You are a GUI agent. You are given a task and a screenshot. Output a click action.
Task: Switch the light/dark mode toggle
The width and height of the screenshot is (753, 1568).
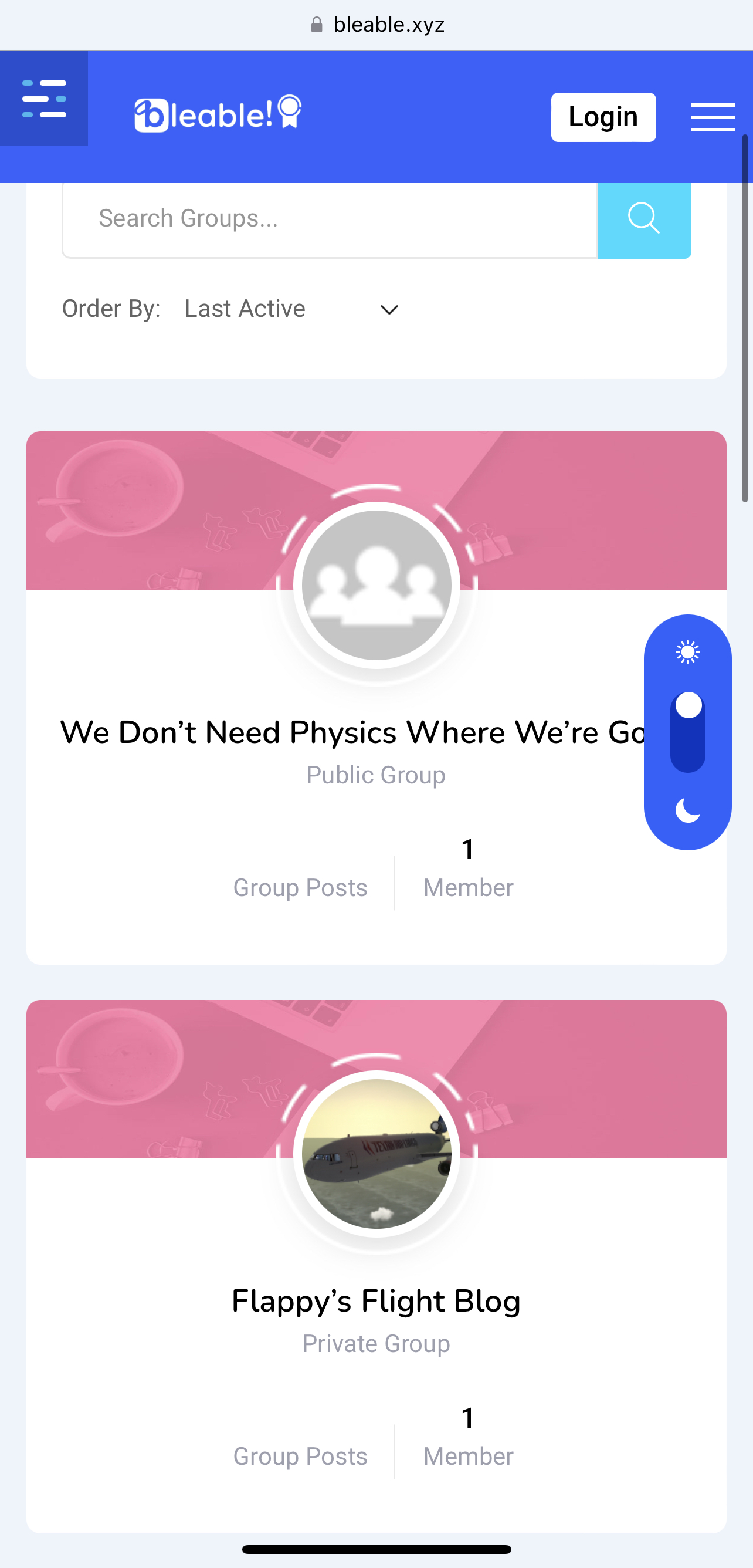688,732
